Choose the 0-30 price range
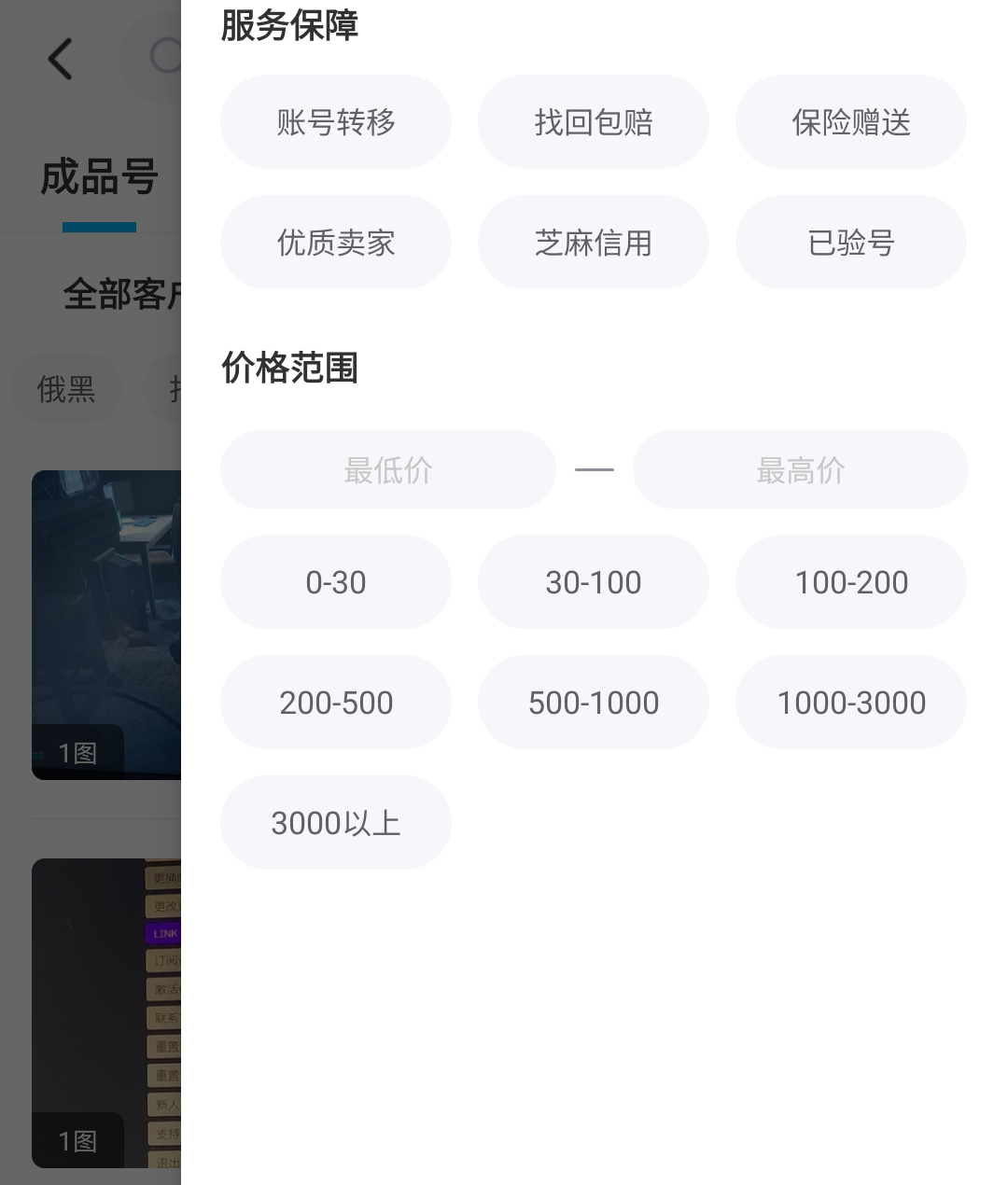This screenshot has height=1185, width=1008. coord(336,582)
